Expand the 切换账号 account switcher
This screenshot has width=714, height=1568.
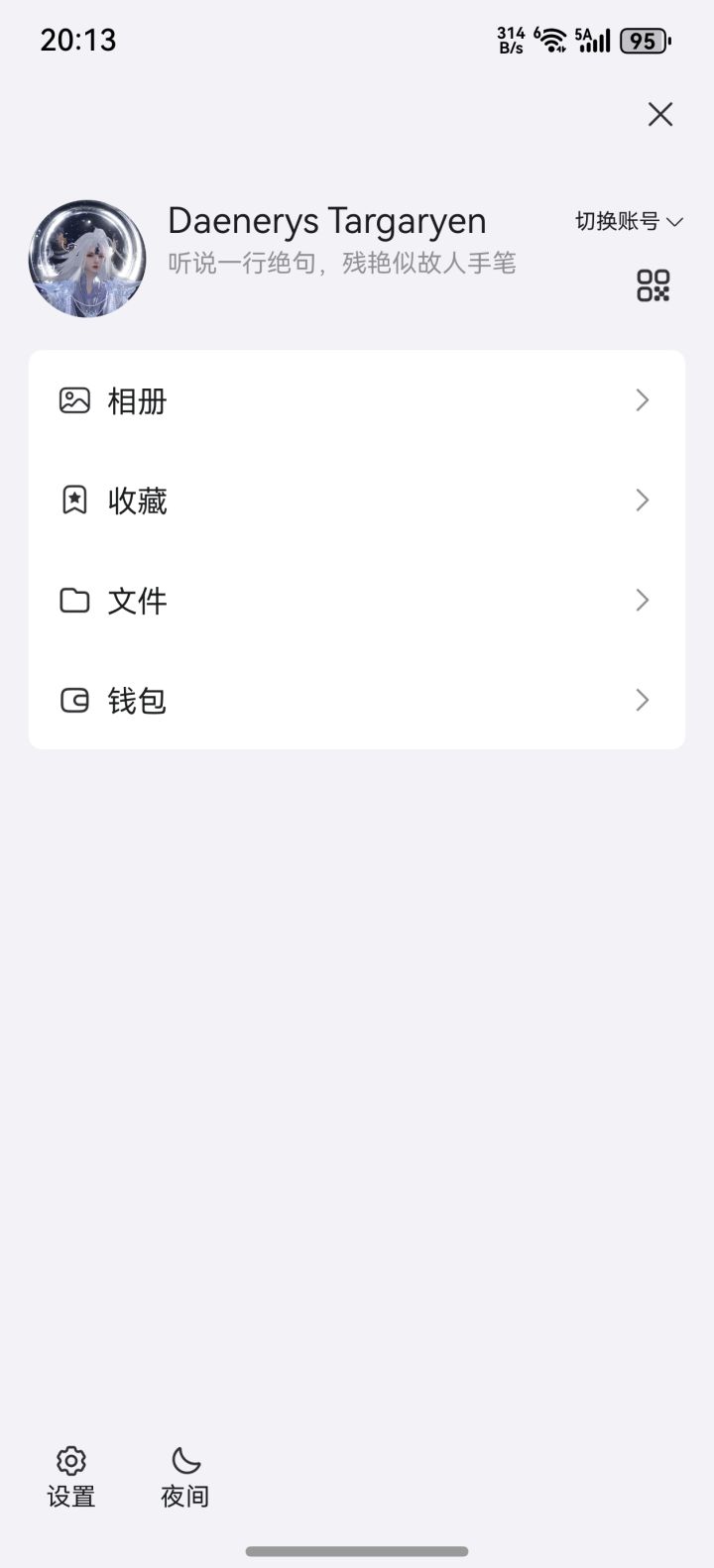pyautogui.click(x=626, y=222)
